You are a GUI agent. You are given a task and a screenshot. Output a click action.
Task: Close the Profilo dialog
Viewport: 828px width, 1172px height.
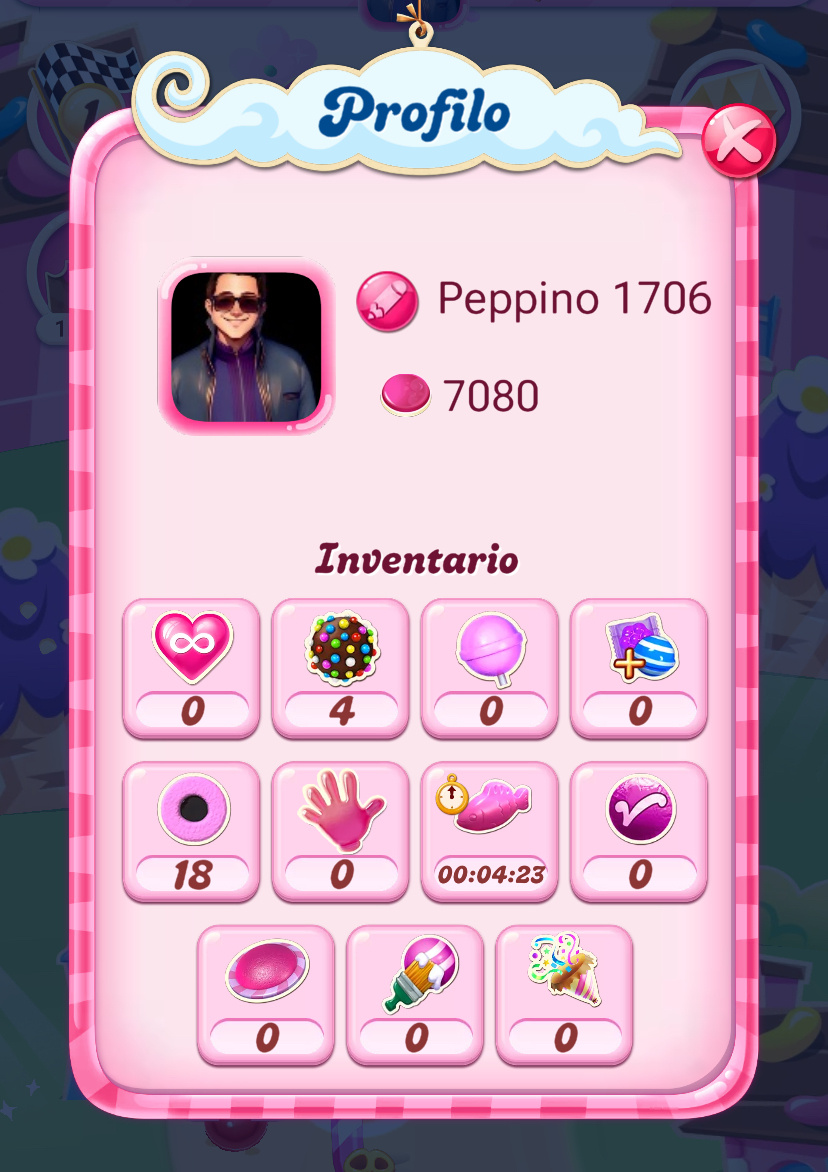738,141
